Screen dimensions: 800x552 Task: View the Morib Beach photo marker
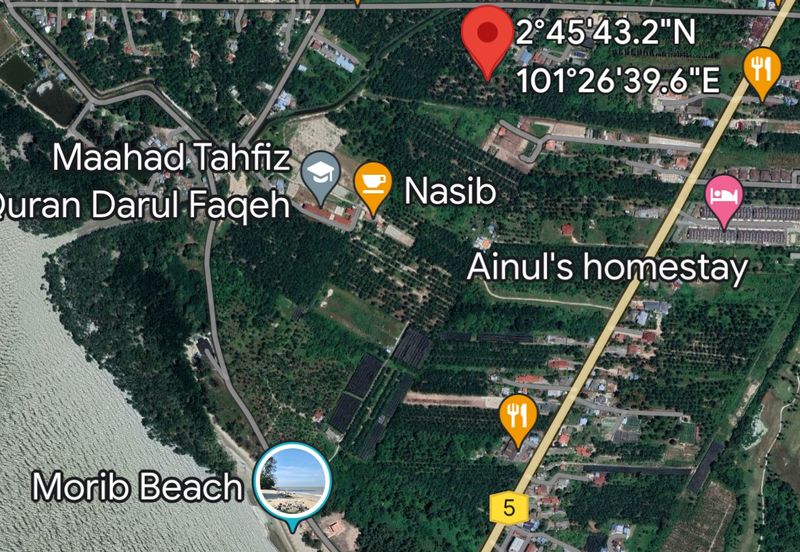coord(293,477)
